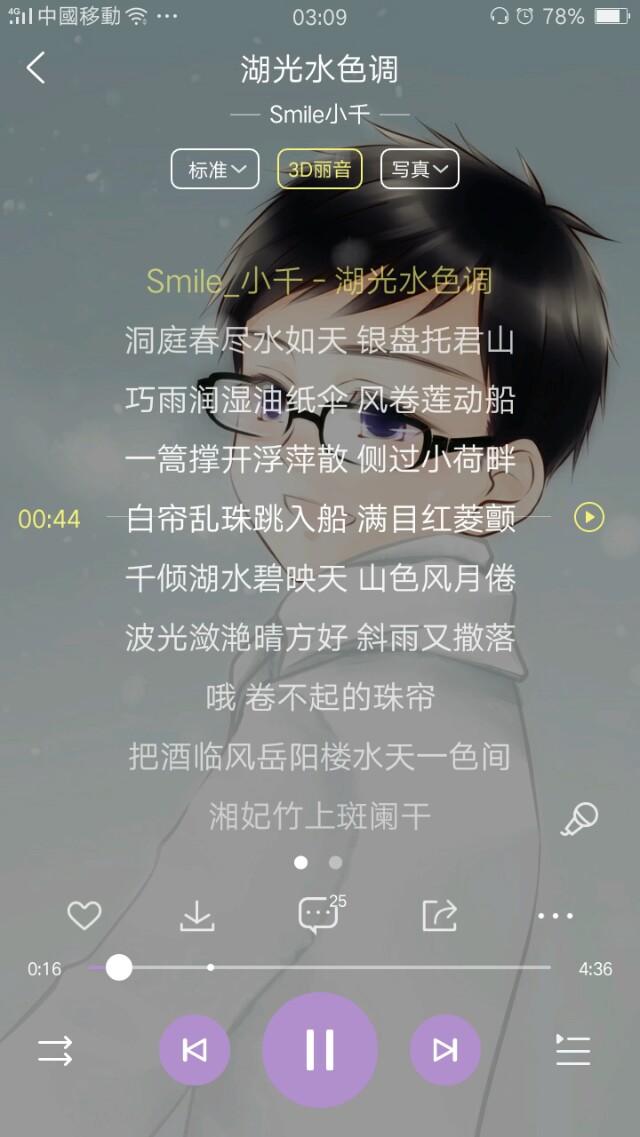640x1137 pixels.
Task: Pause the current song
Action: pos(320,1049)
